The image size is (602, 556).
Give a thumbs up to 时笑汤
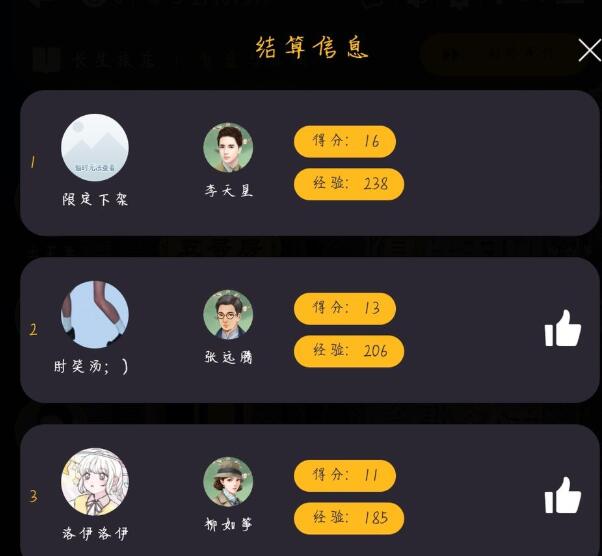(563, 329)
